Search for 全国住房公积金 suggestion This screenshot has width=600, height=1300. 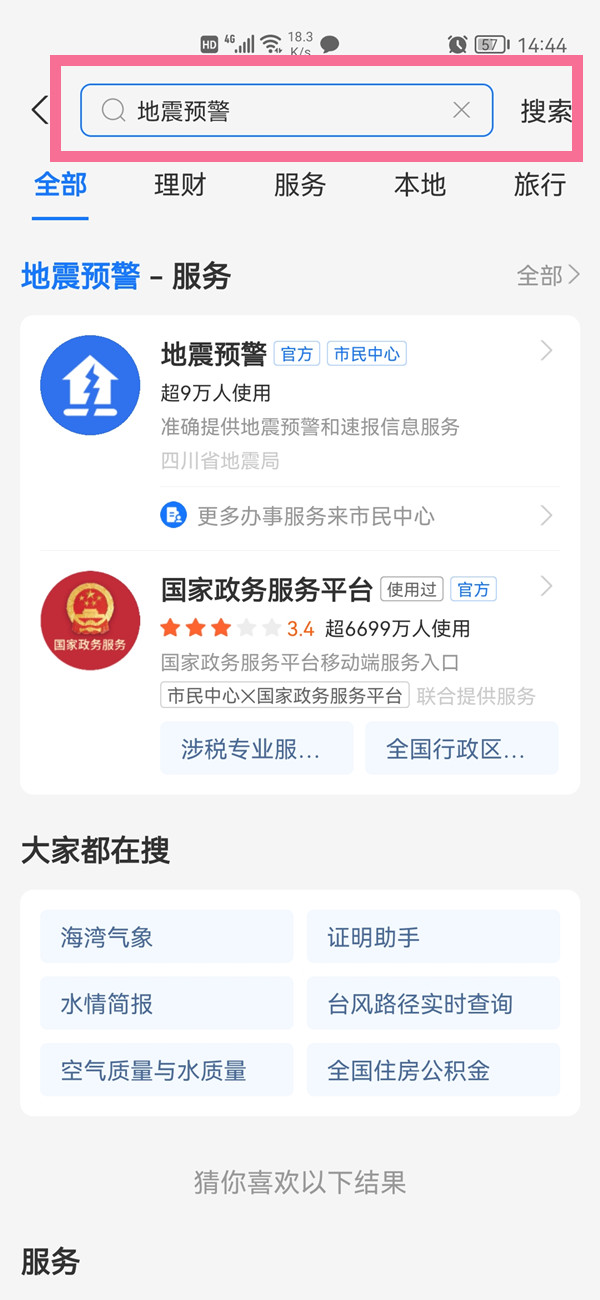(433, 1071)
